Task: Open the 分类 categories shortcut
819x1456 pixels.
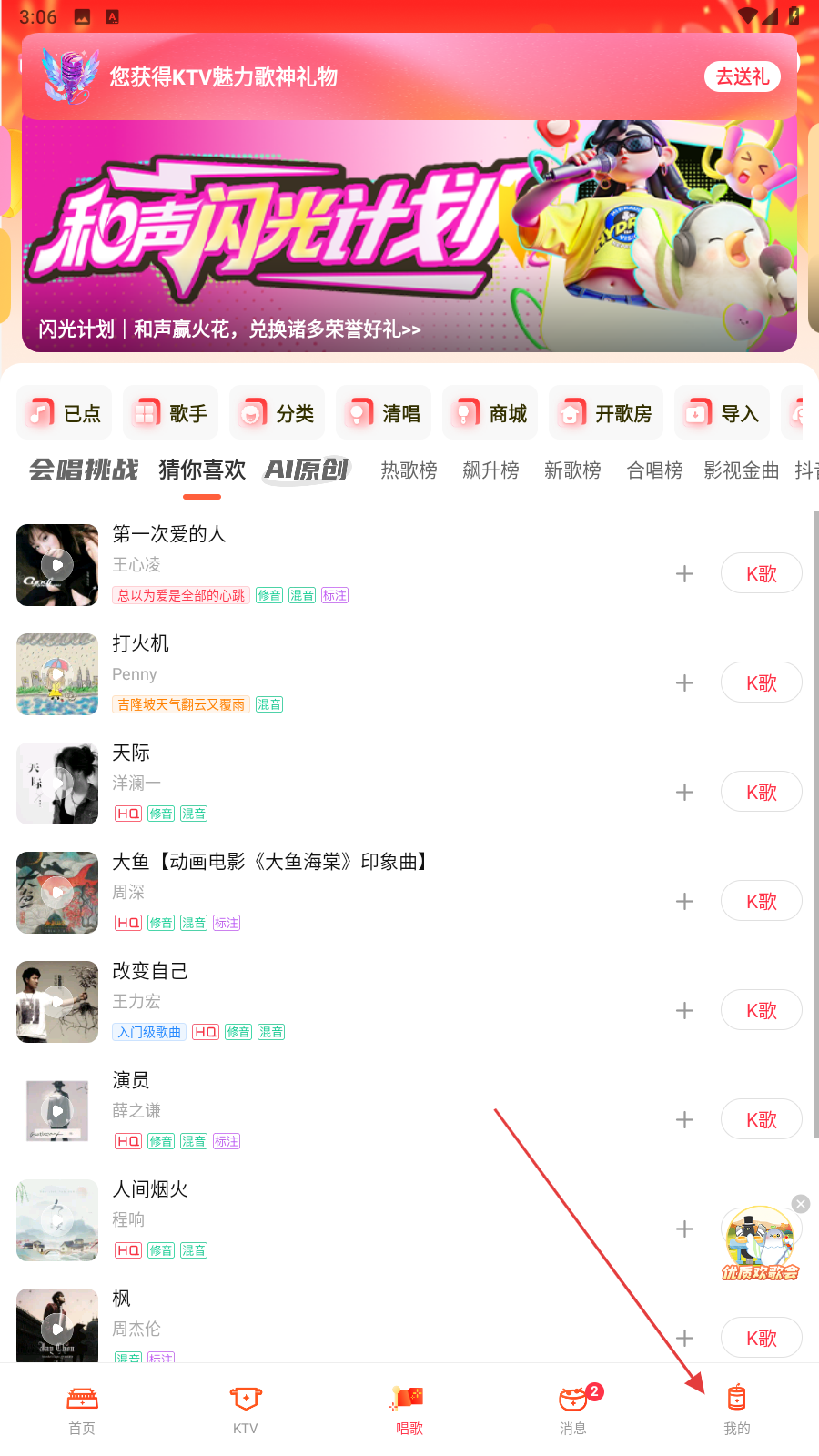Action: point(278,413)
